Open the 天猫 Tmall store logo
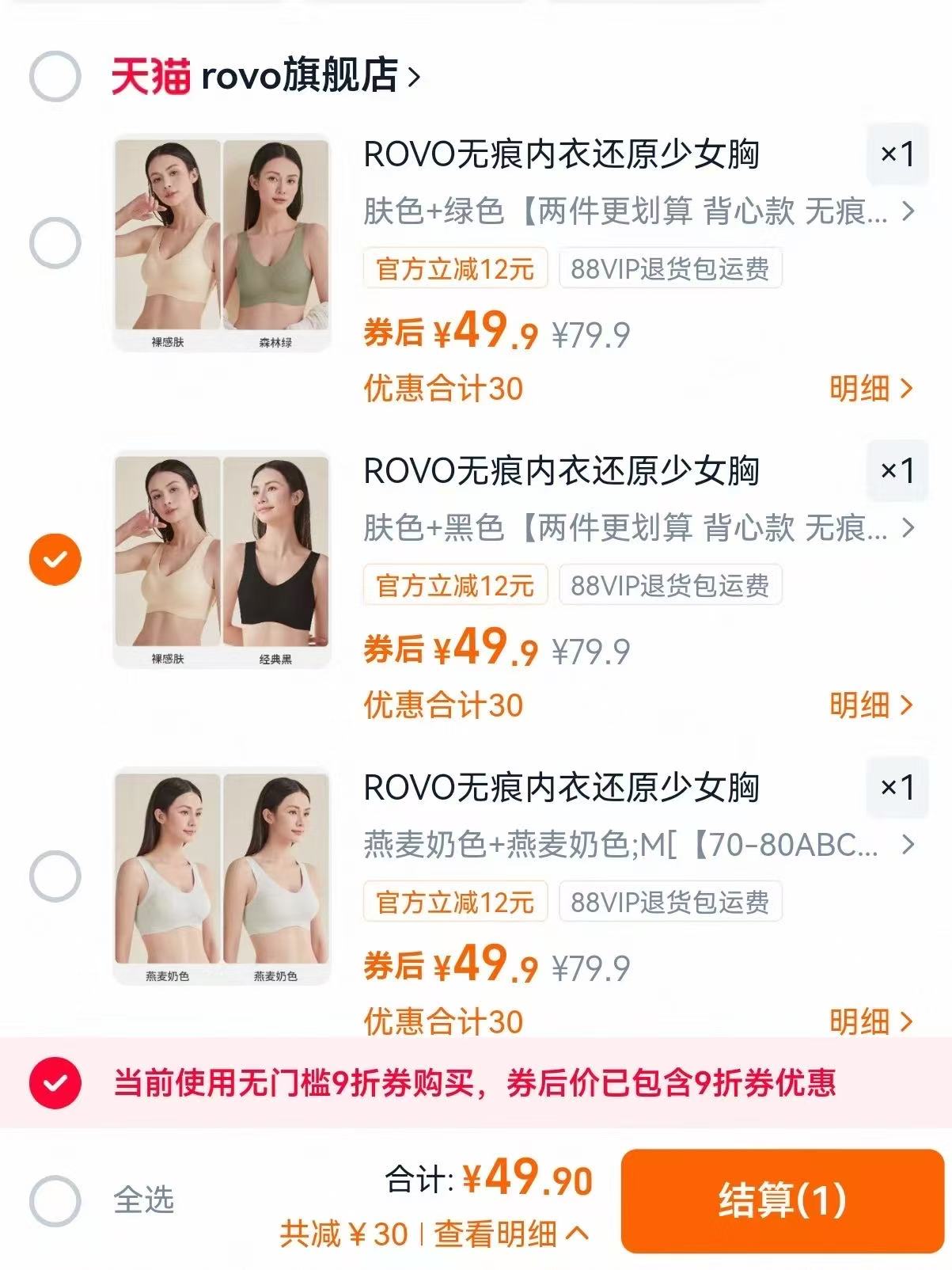Viewport: 952px width, 1270px height. (150, 75)
